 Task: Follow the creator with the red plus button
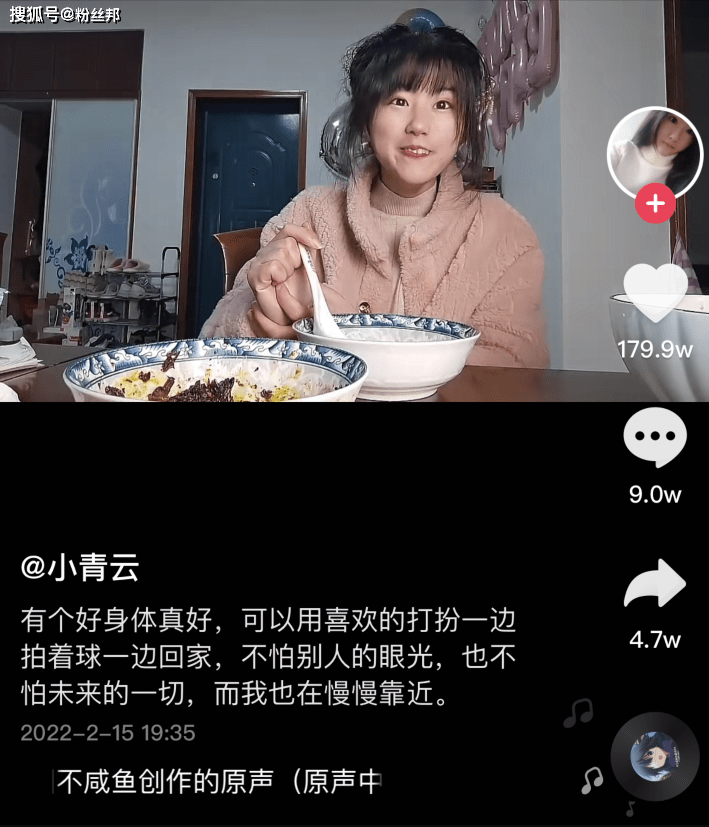pos(655,204)
